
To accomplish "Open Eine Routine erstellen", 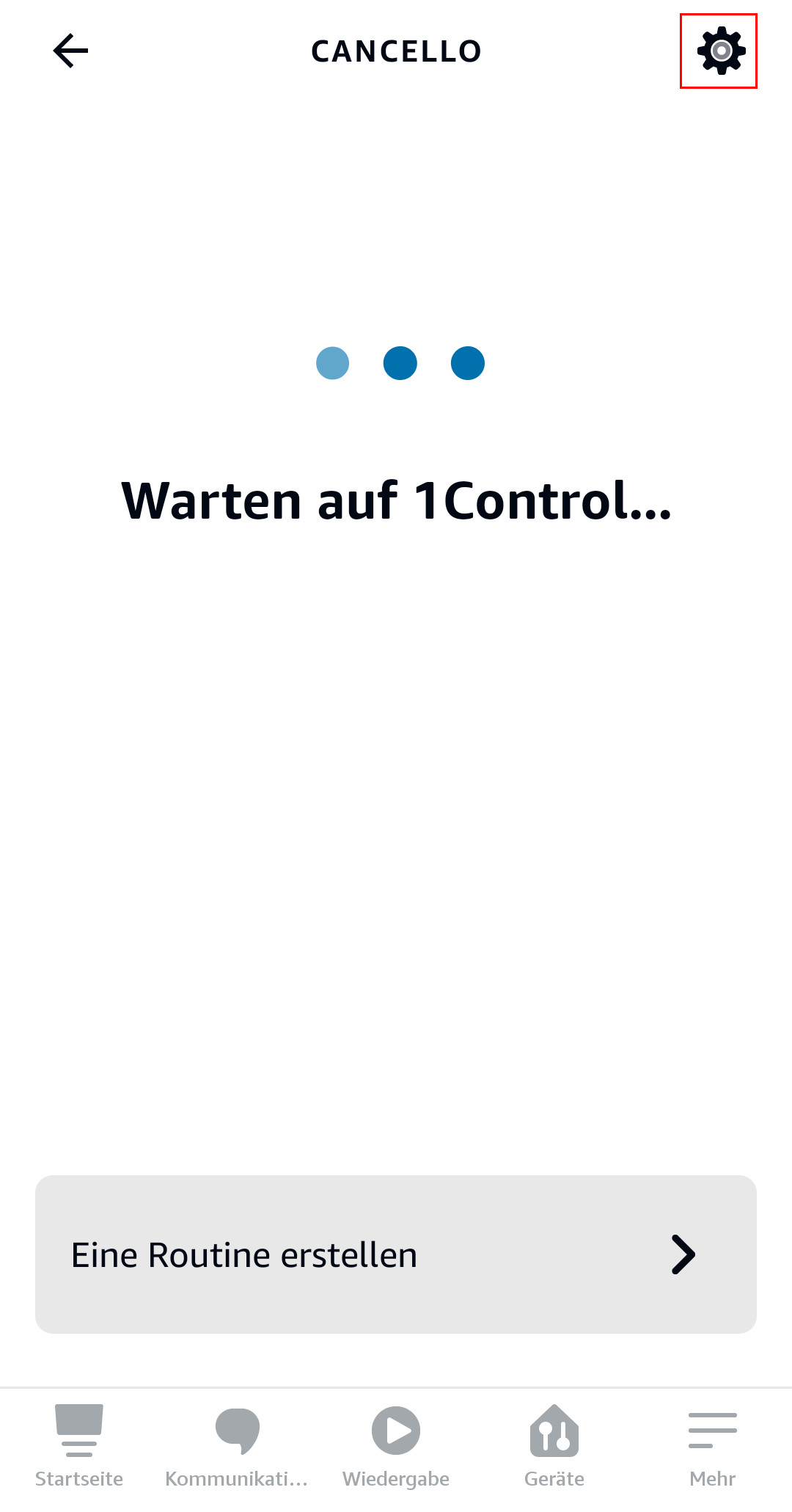I will (396, 1254).
